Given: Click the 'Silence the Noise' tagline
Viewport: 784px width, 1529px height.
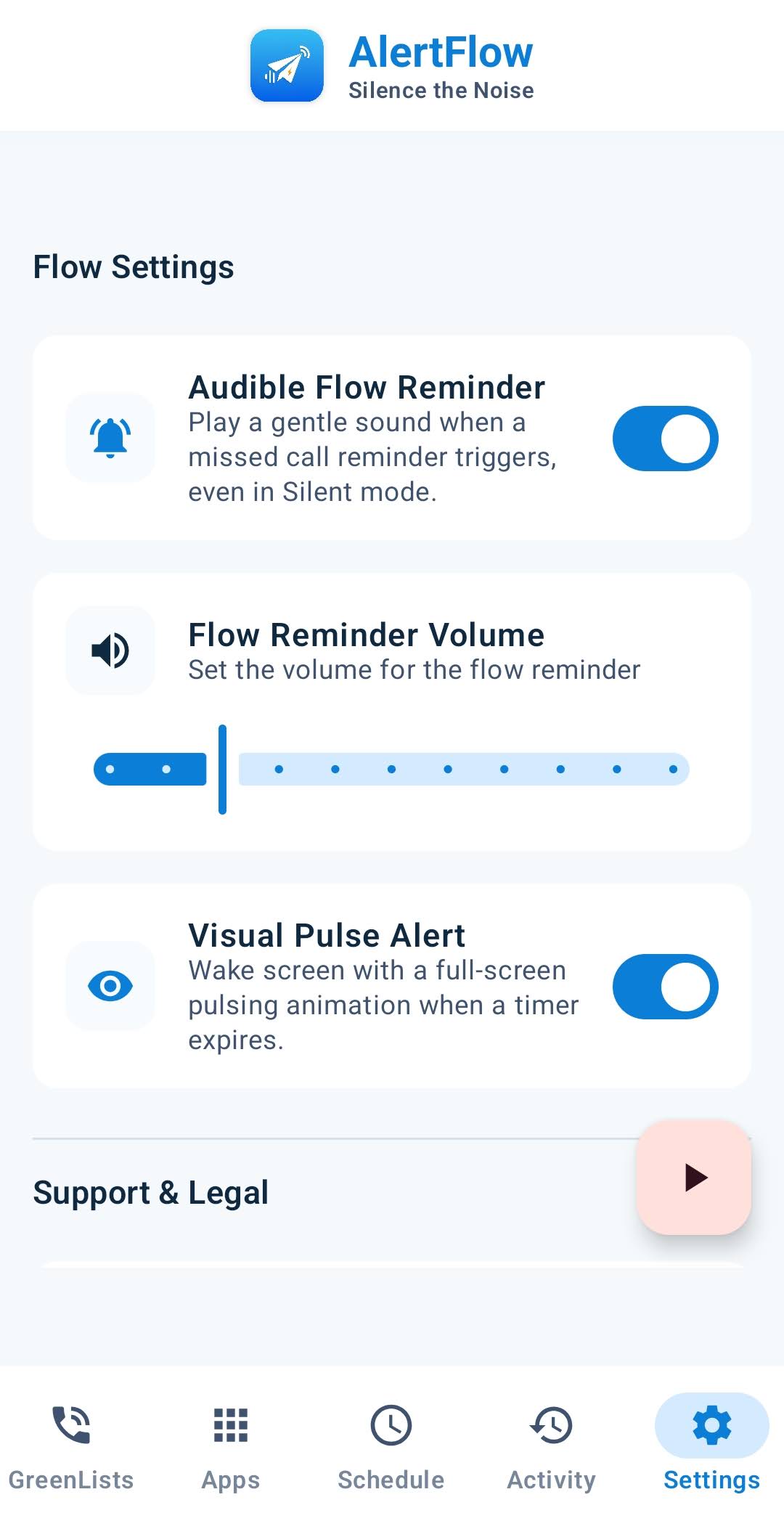Looking at the screenshot, I should [441, 89].
